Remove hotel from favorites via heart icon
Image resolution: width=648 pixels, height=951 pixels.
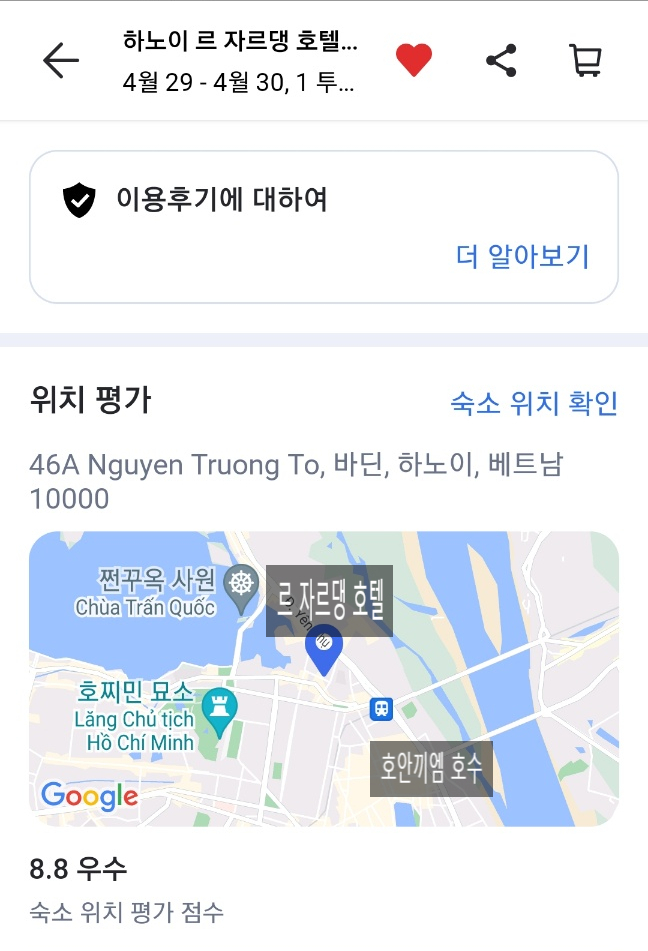coord(413,61)
